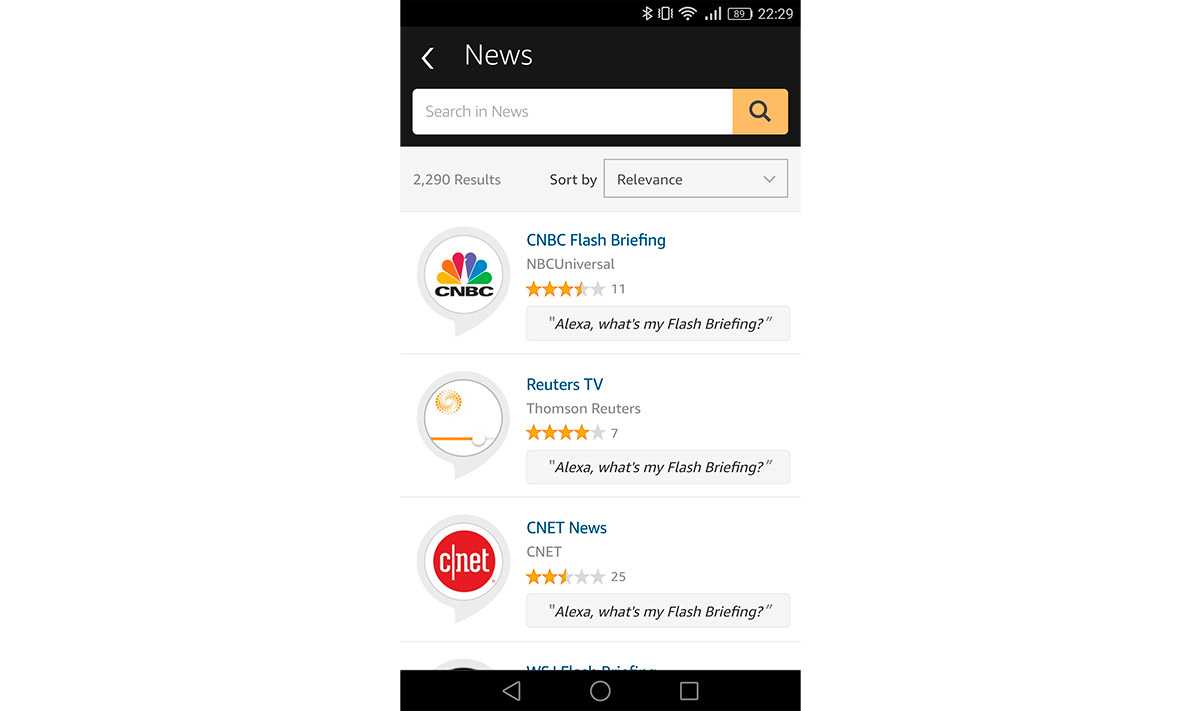1200x711 pixels.
Task: Tap the CNBC logo thumbnail
Action: (x=463, y=277)
